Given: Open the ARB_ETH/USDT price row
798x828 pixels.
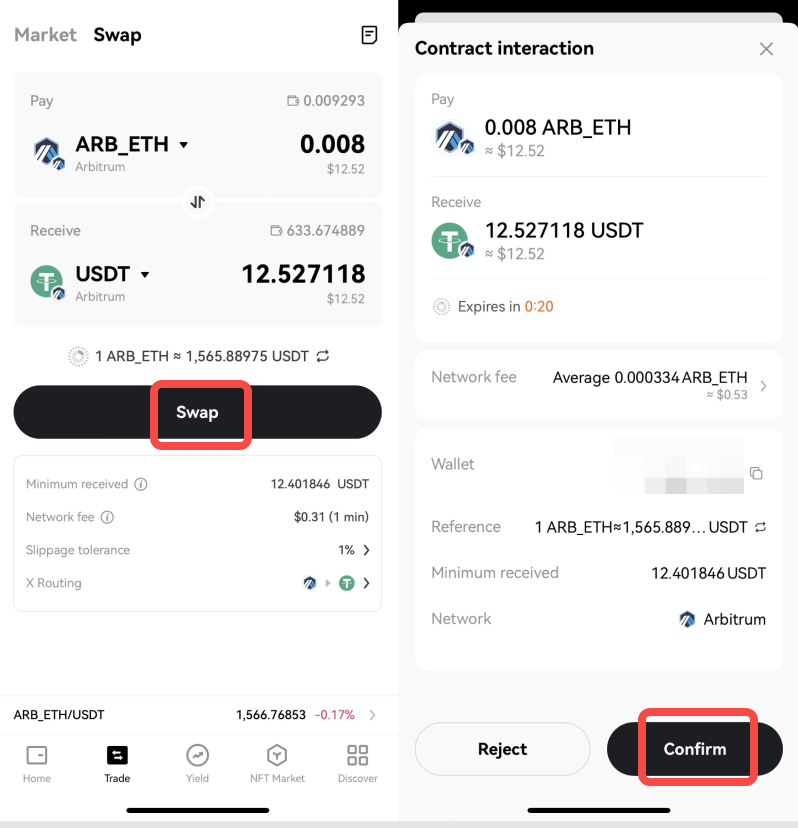Looking at the screenshot, I should [x=197, y=715].
